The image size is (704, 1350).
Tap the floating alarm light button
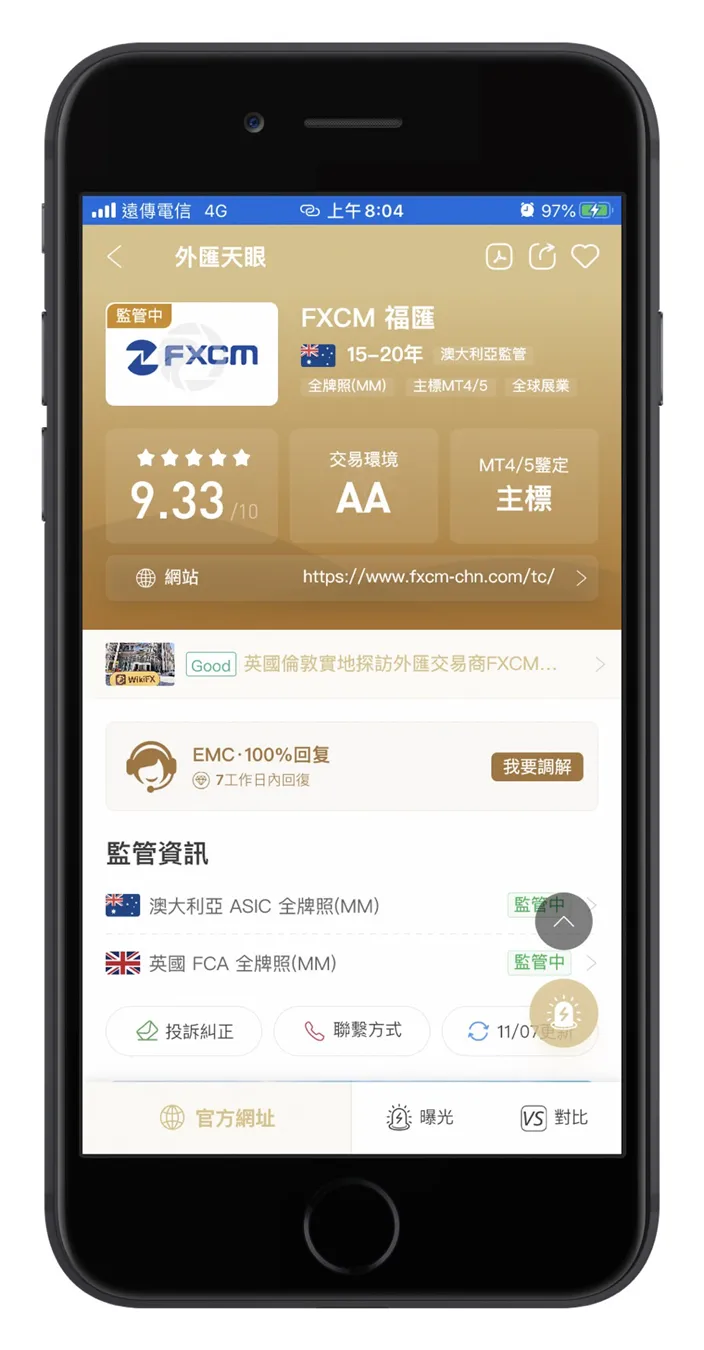point(564,1014)
